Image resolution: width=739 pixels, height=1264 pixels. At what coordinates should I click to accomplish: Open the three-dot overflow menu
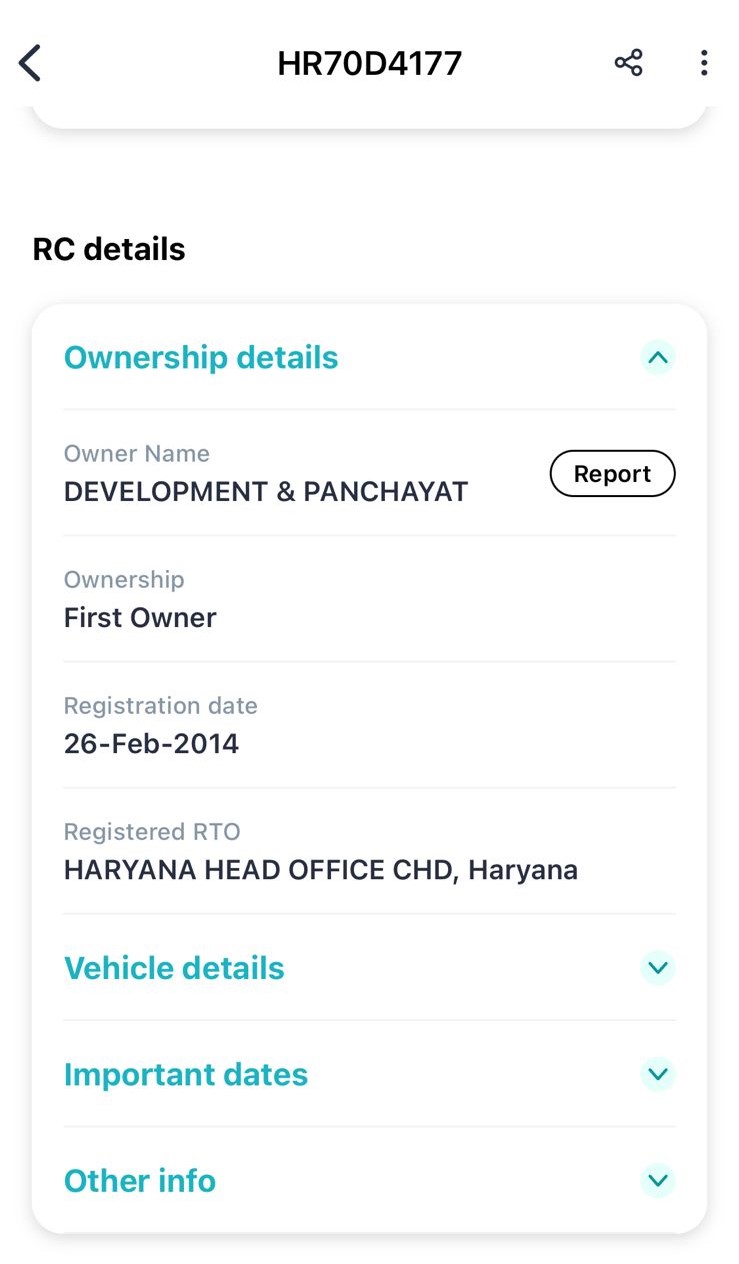(x=704, y=63)
